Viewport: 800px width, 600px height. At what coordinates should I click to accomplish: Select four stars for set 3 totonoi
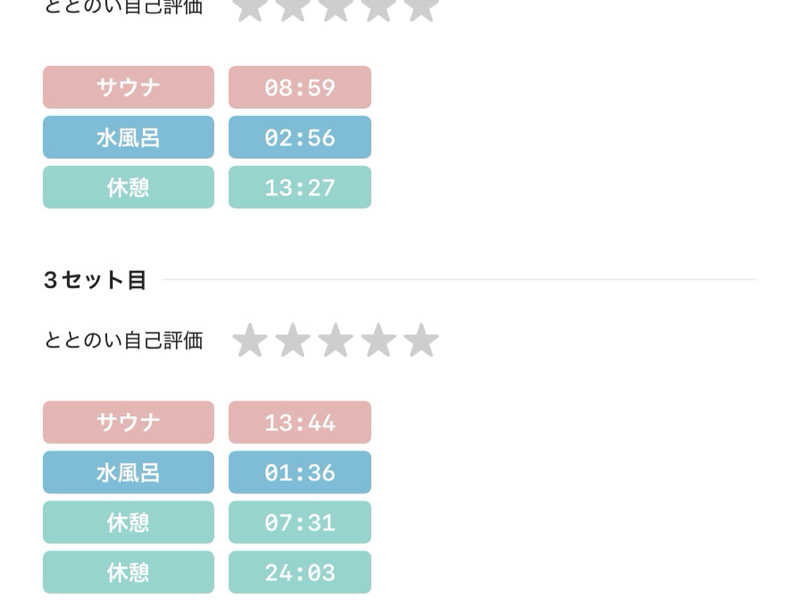pyautogui.click(x=378, y=341)
